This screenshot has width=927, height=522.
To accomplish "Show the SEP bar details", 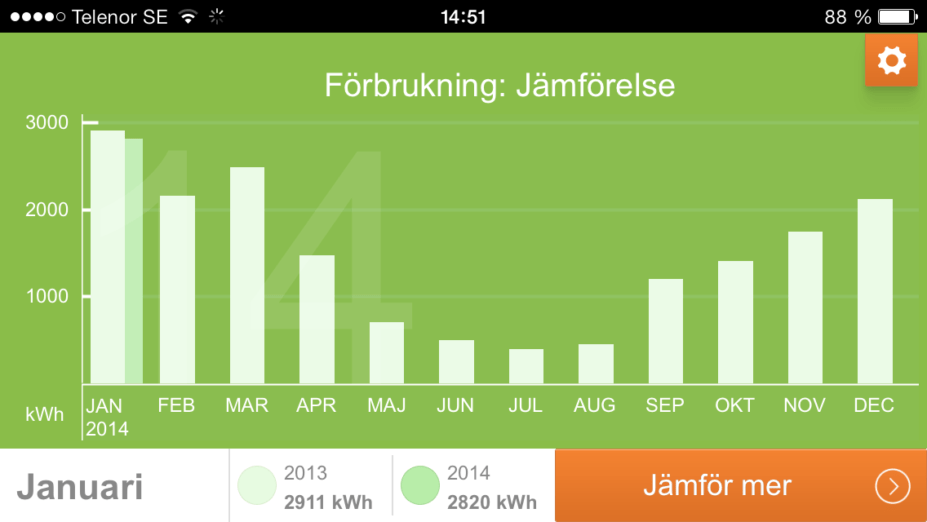I will pos(665,331).
